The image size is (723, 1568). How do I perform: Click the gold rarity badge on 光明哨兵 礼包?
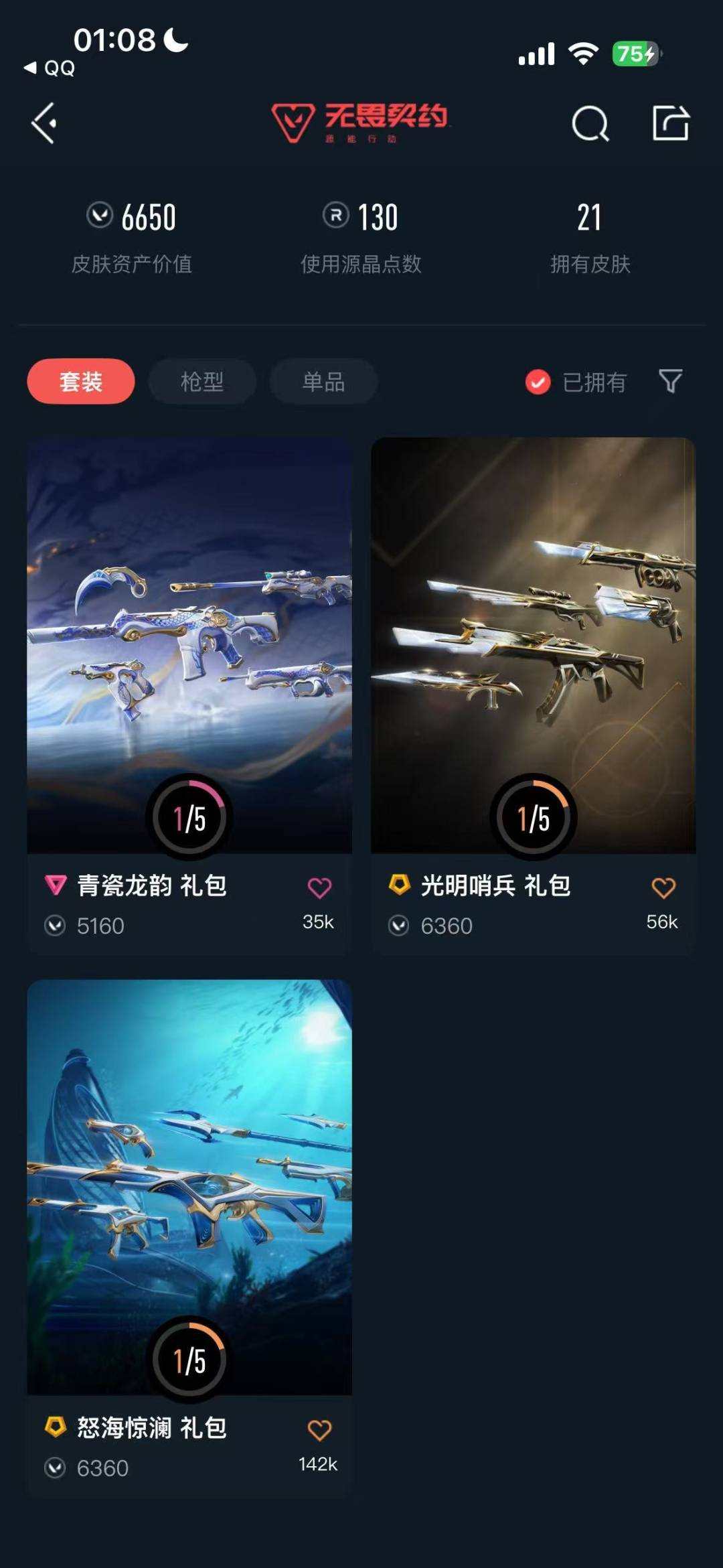point(400,885)
